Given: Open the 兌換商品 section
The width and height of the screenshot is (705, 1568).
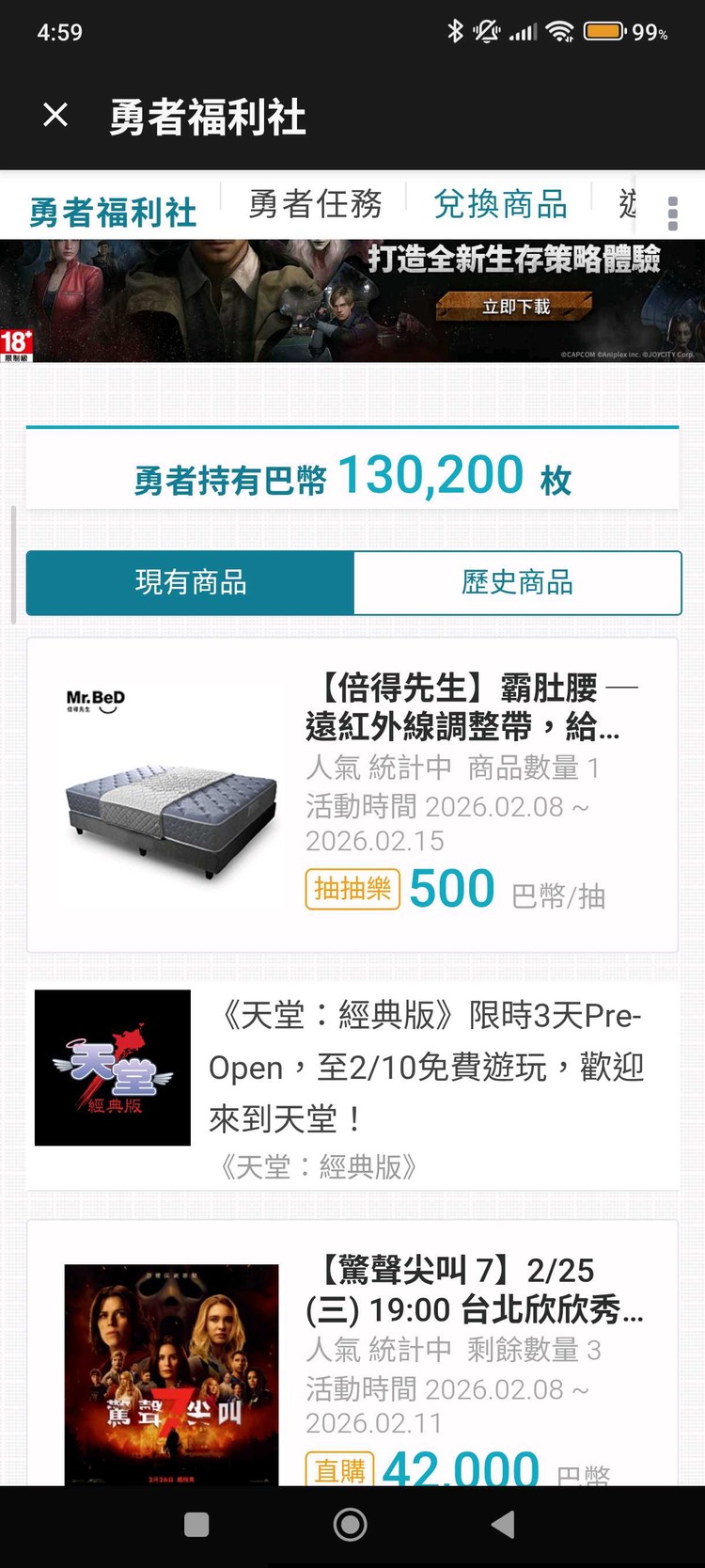Looking at the screenshot, I should (501, 203).
